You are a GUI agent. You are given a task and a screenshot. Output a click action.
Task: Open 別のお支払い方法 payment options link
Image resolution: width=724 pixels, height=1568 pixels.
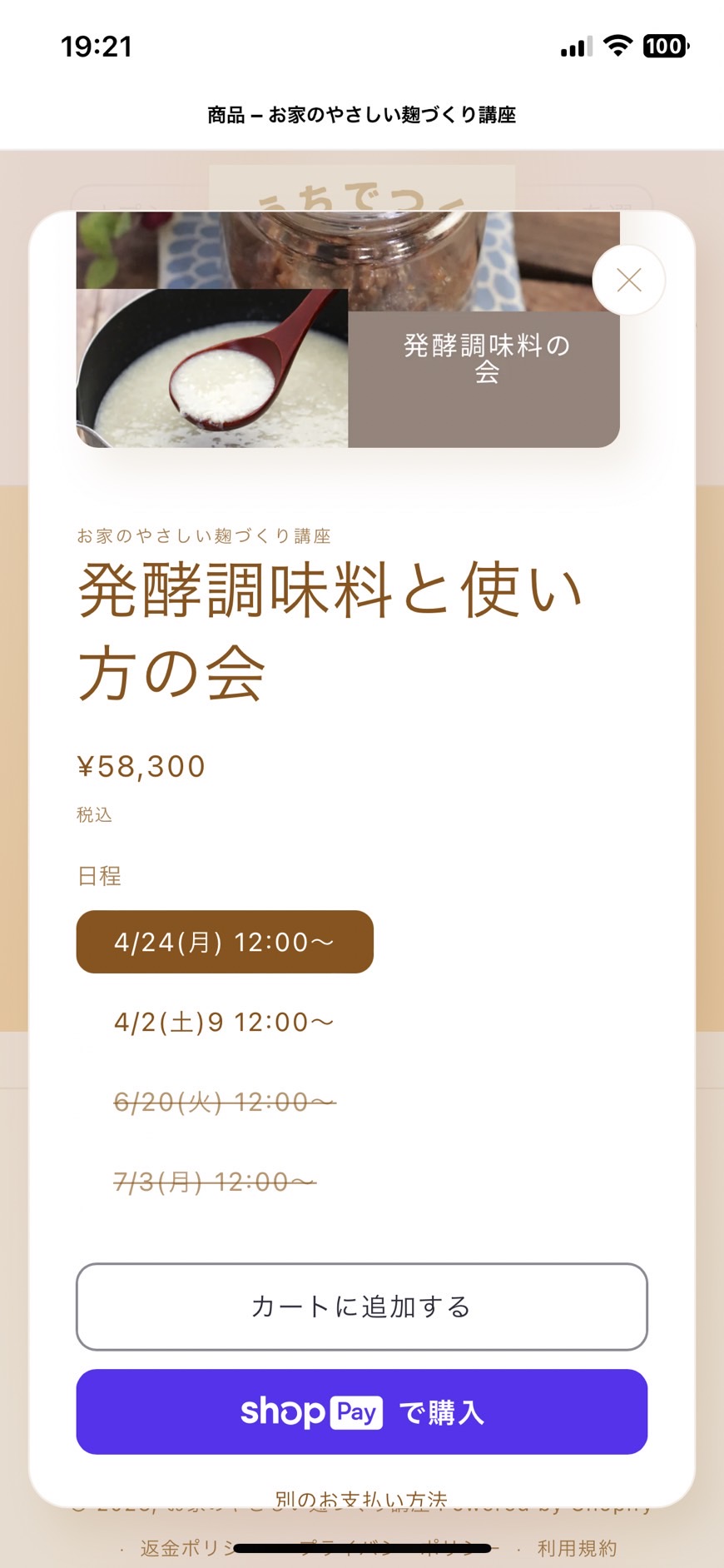[x=361, y=1499]
